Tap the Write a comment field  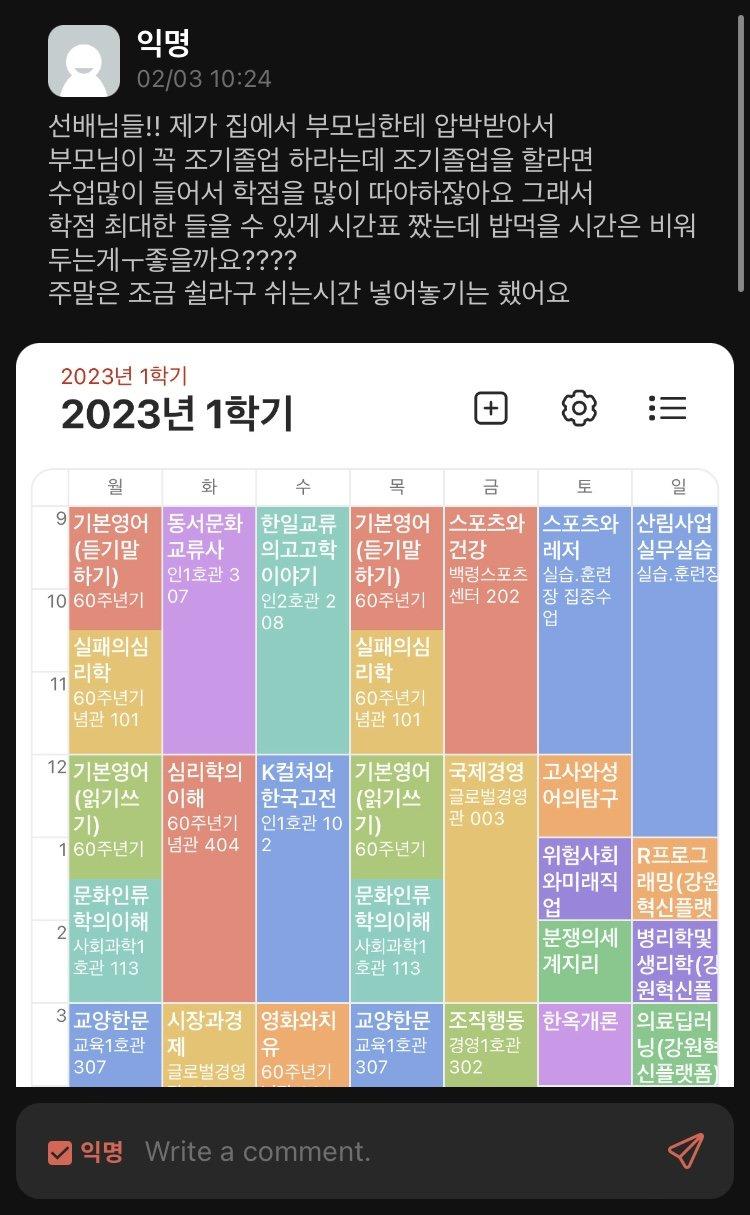pos(380,1152)
